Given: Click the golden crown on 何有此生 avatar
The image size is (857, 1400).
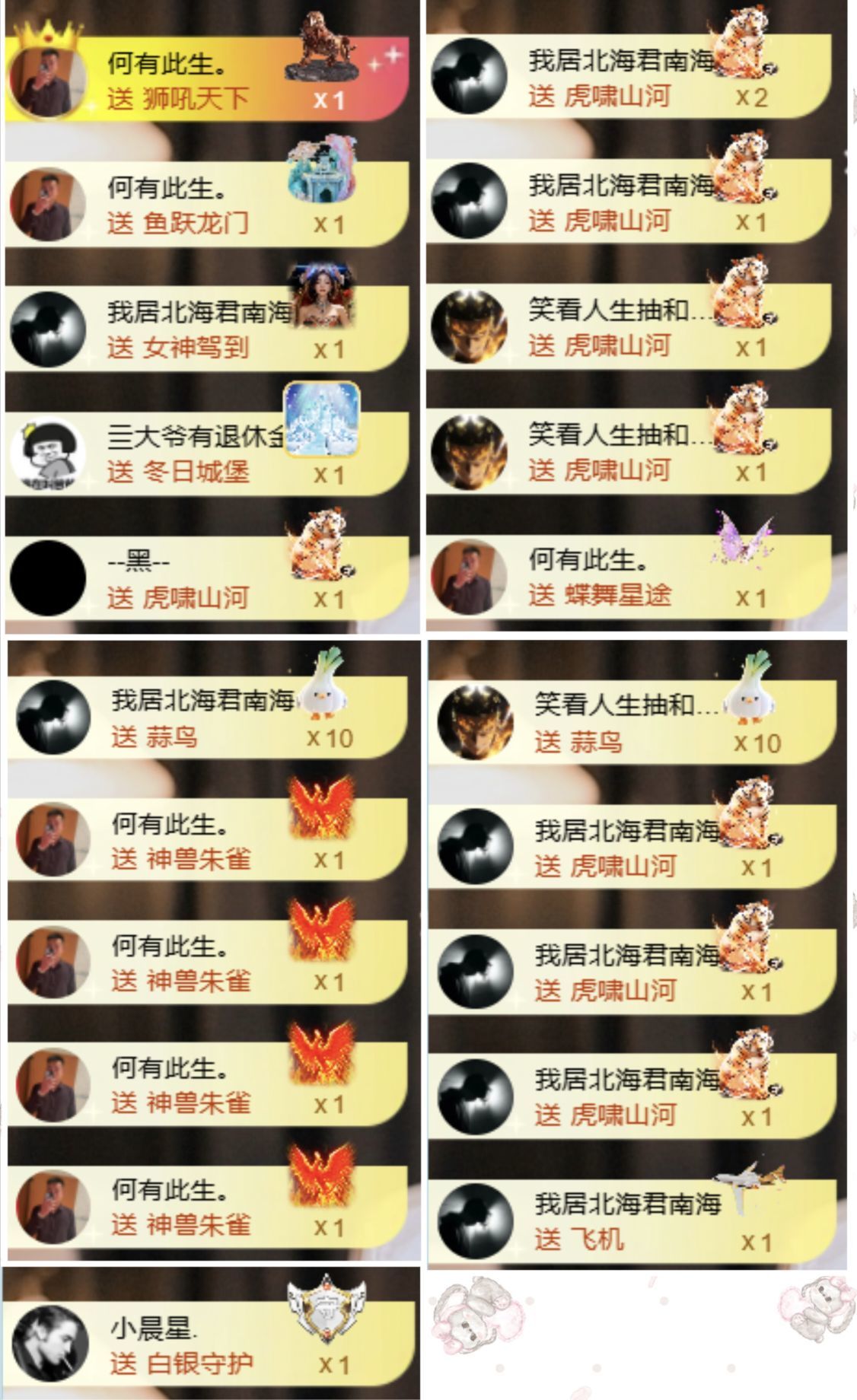Looking at the screenshot, I should coord(49,34).
